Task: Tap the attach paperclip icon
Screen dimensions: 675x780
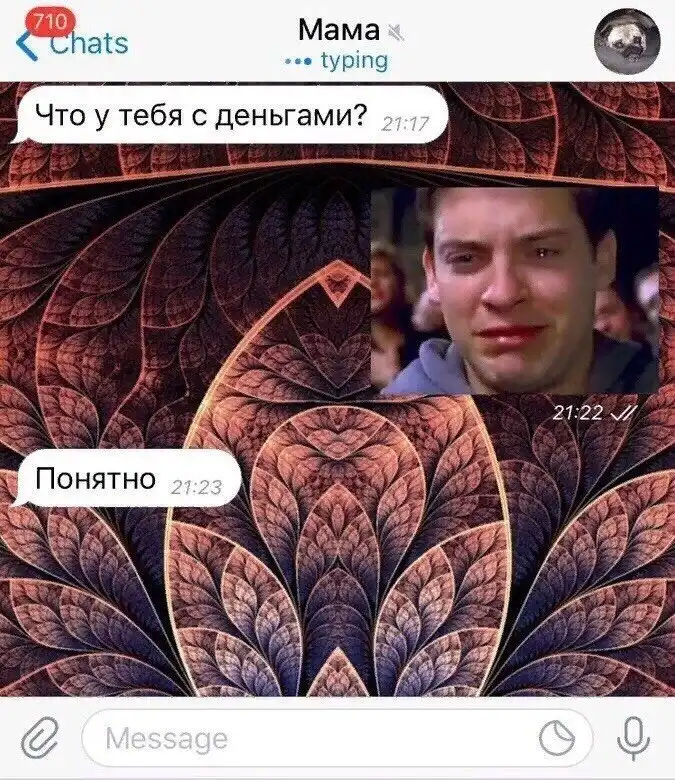Action: tap(39, 740)
